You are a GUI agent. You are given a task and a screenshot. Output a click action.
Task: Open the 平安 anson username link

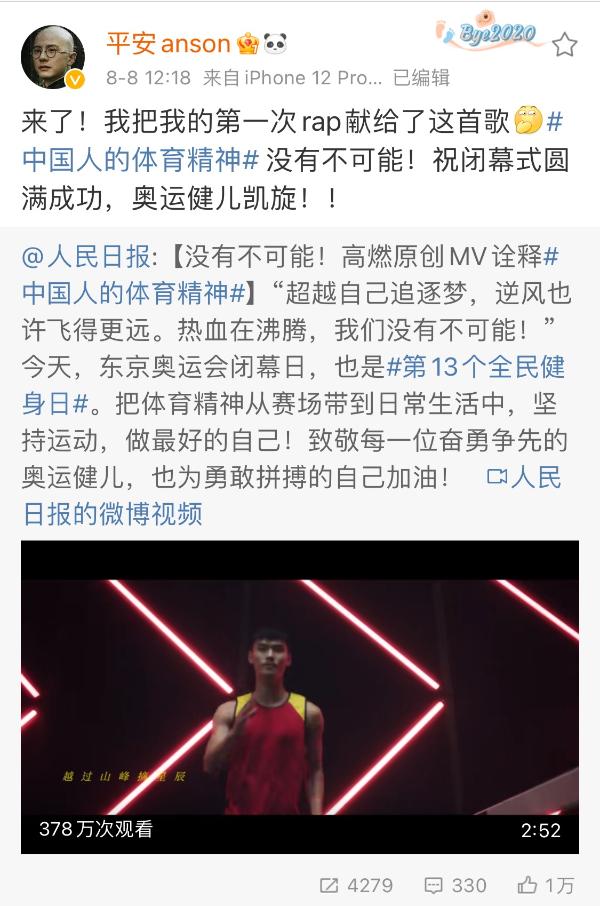tap(167, 43)
